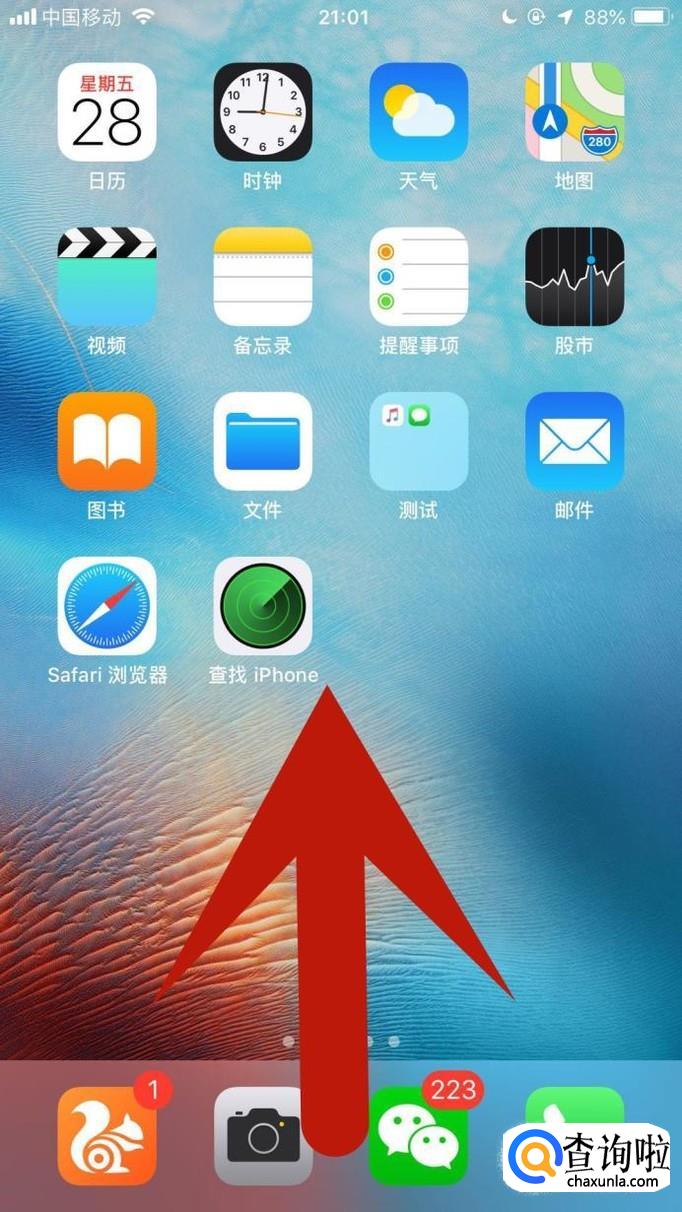Launch UC browser from the dock
This screenshot has height=1212, width=682.
point(107,1136)
